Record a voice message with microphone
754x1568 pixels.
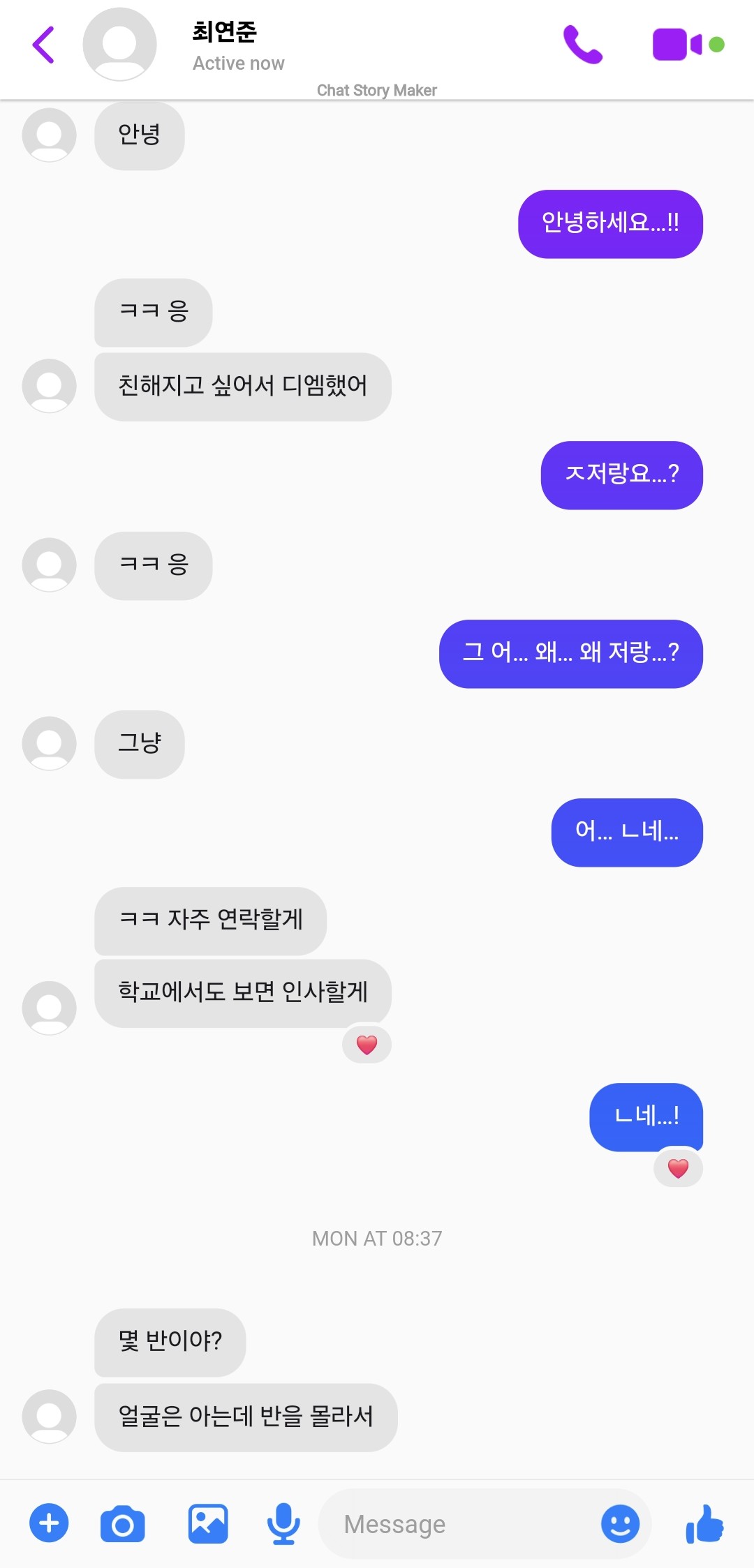tap(283, 1523)
